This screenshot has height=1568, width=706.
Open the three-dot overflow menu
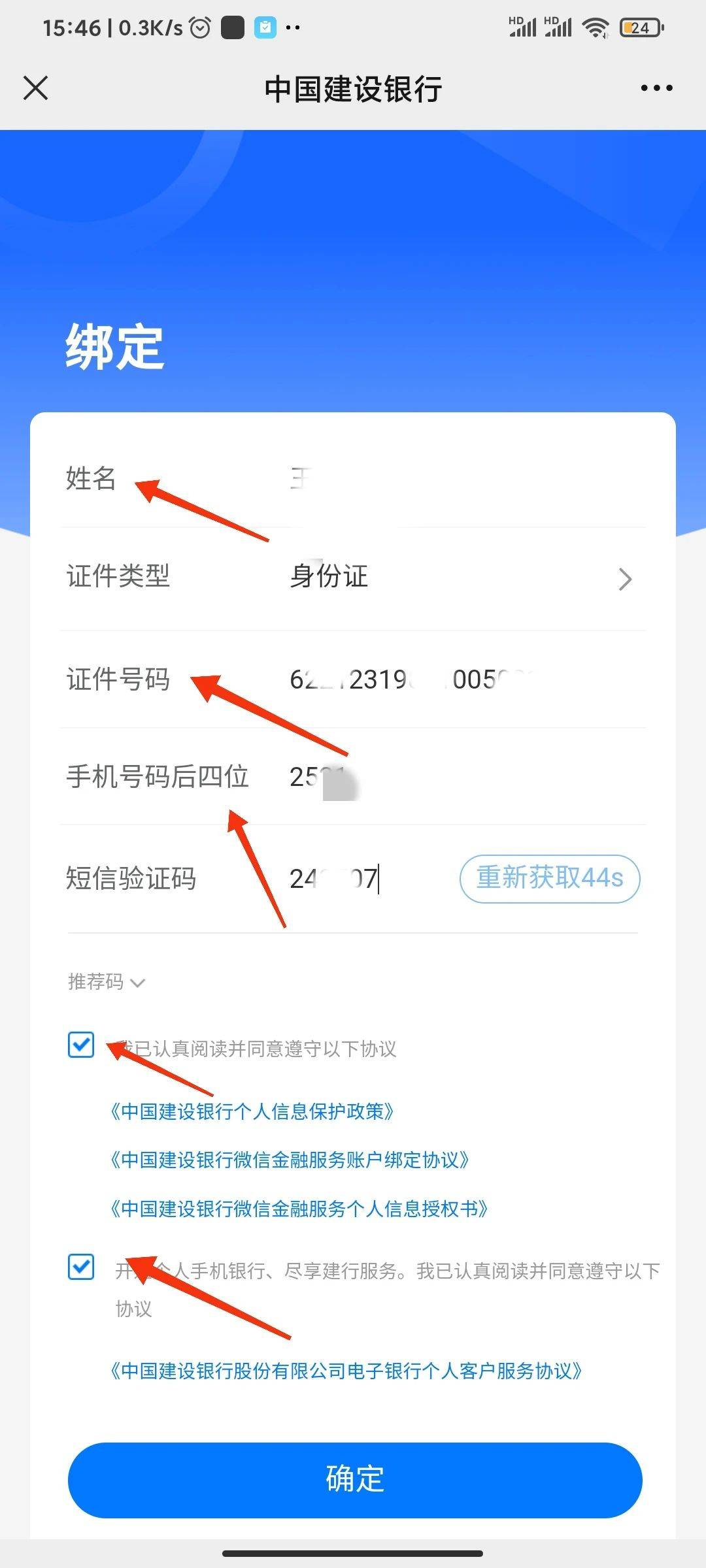656,88
